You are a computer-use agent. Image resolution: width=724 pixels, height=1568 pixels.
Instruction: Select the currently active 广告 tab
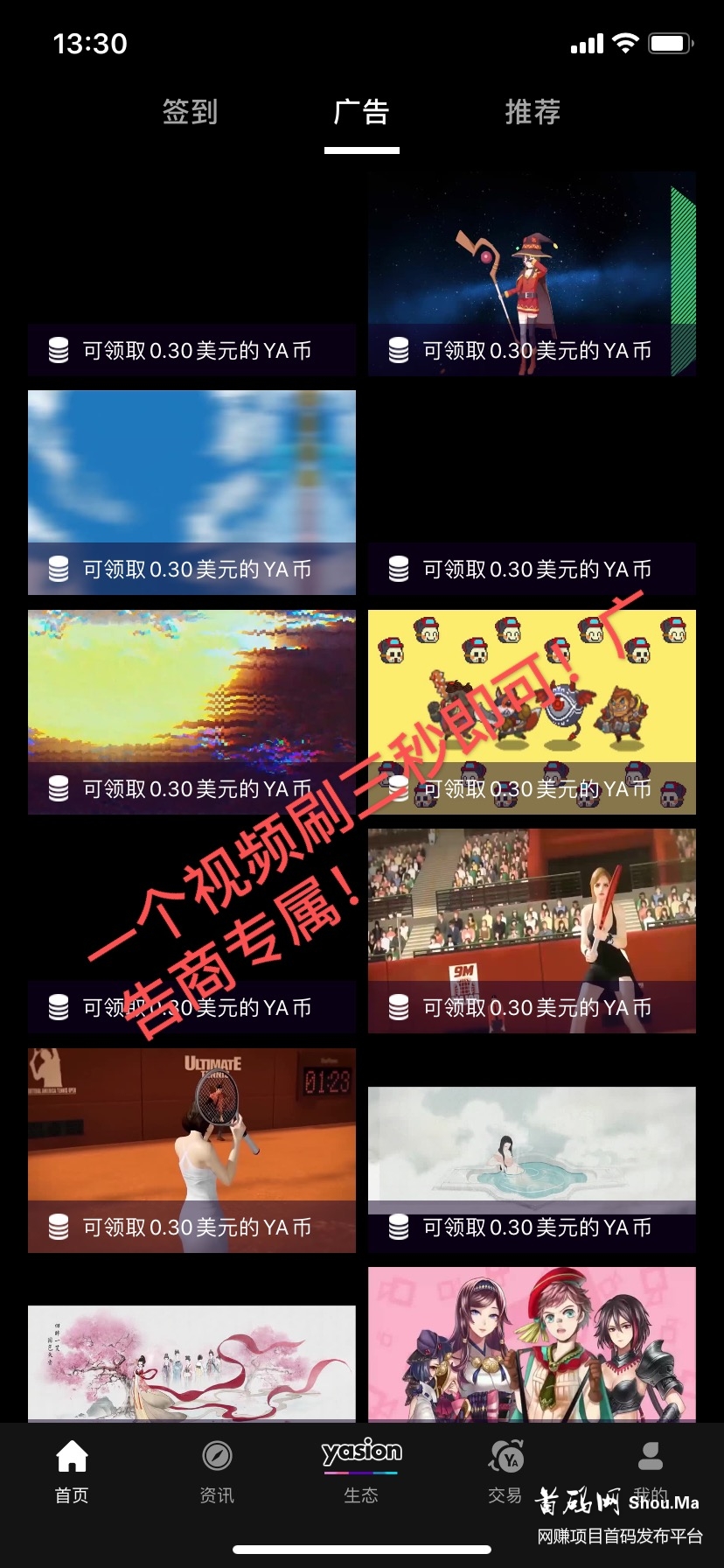[x=361, y=113]
